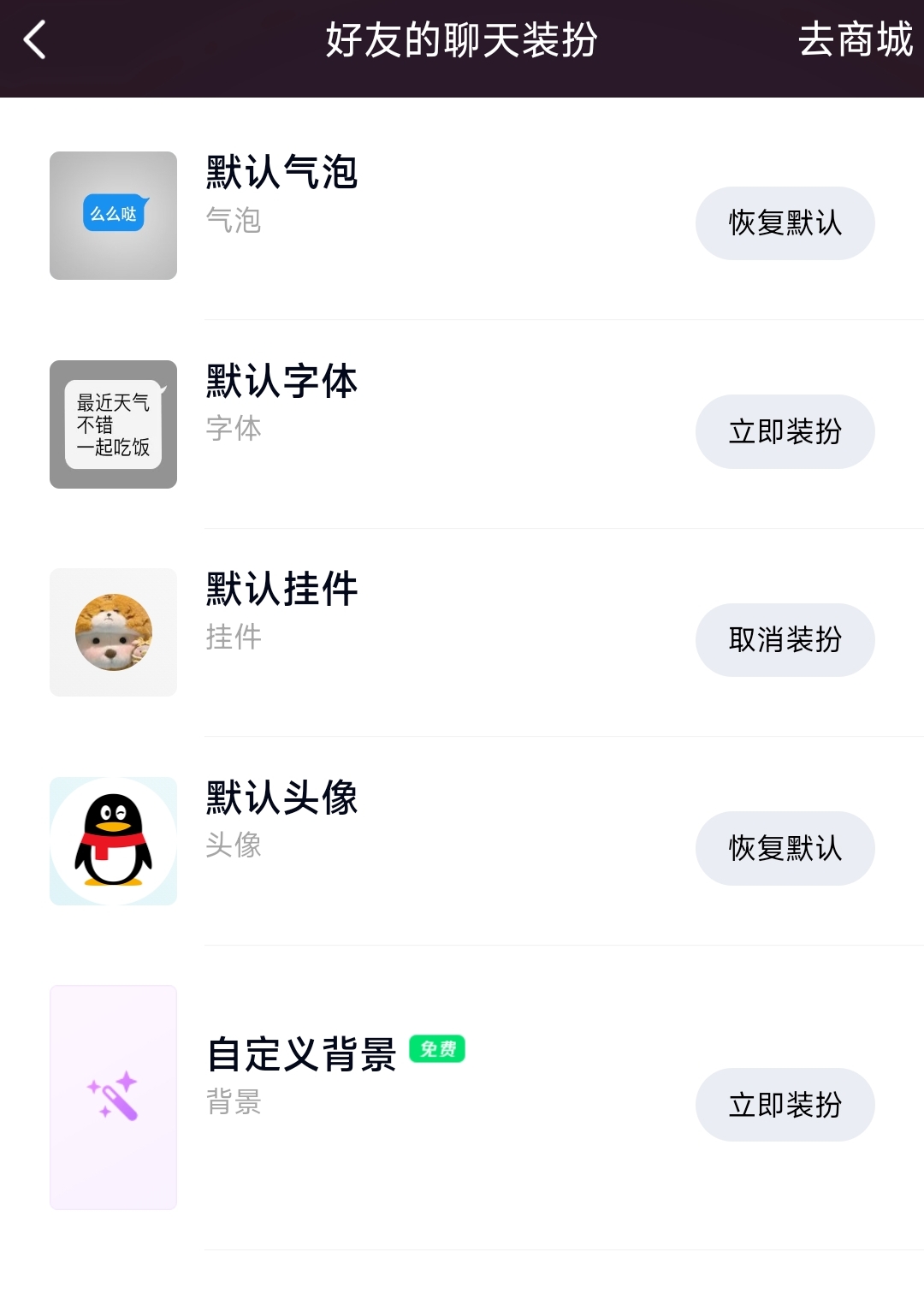Select the 默认头像 row title

(x=281, y=798)
